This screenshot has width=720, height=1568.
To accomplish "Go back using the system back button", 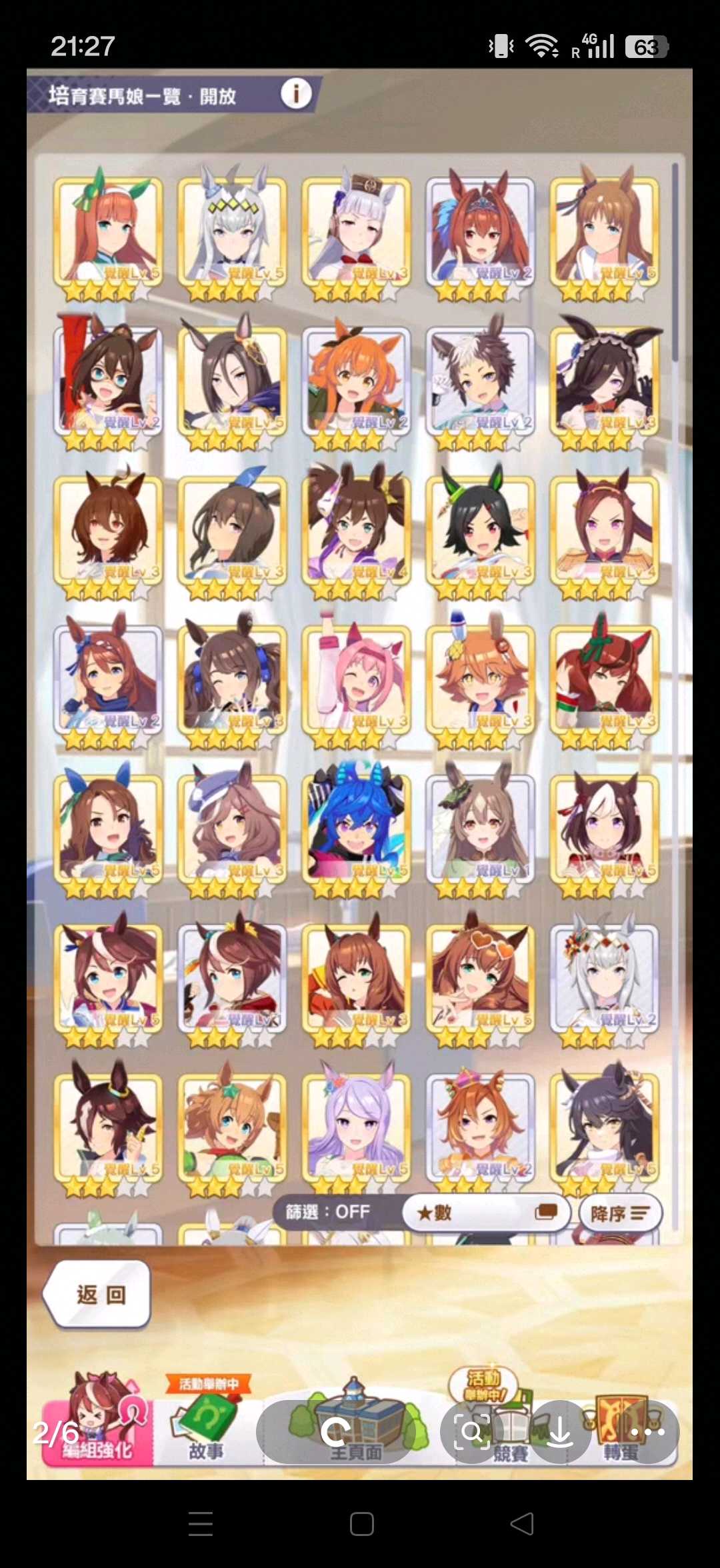I will point(522,1524).
